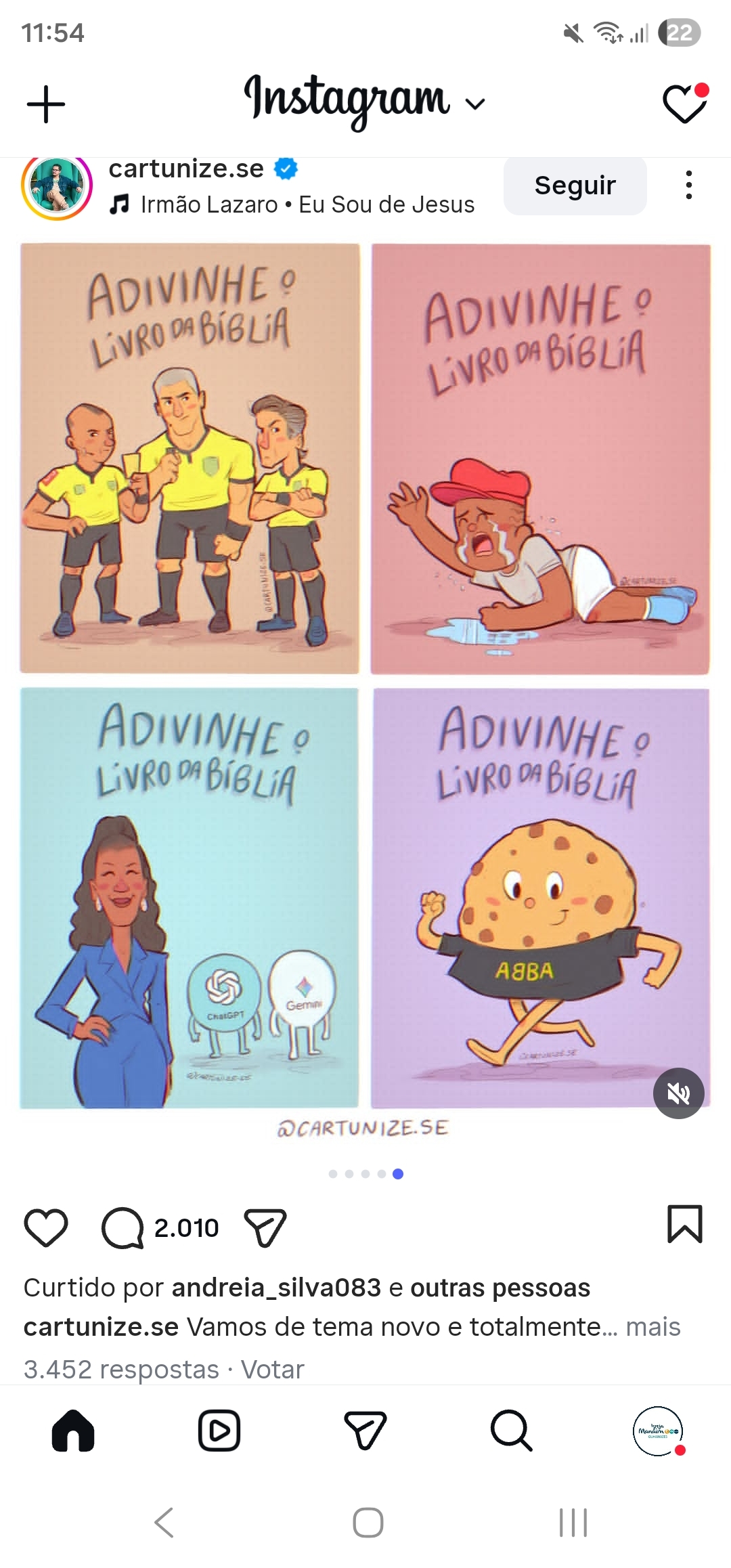The height and width of the screenshot is (1568, 731).
Task: Open cartunize.se profile picture story
Action: pos(57,186)
